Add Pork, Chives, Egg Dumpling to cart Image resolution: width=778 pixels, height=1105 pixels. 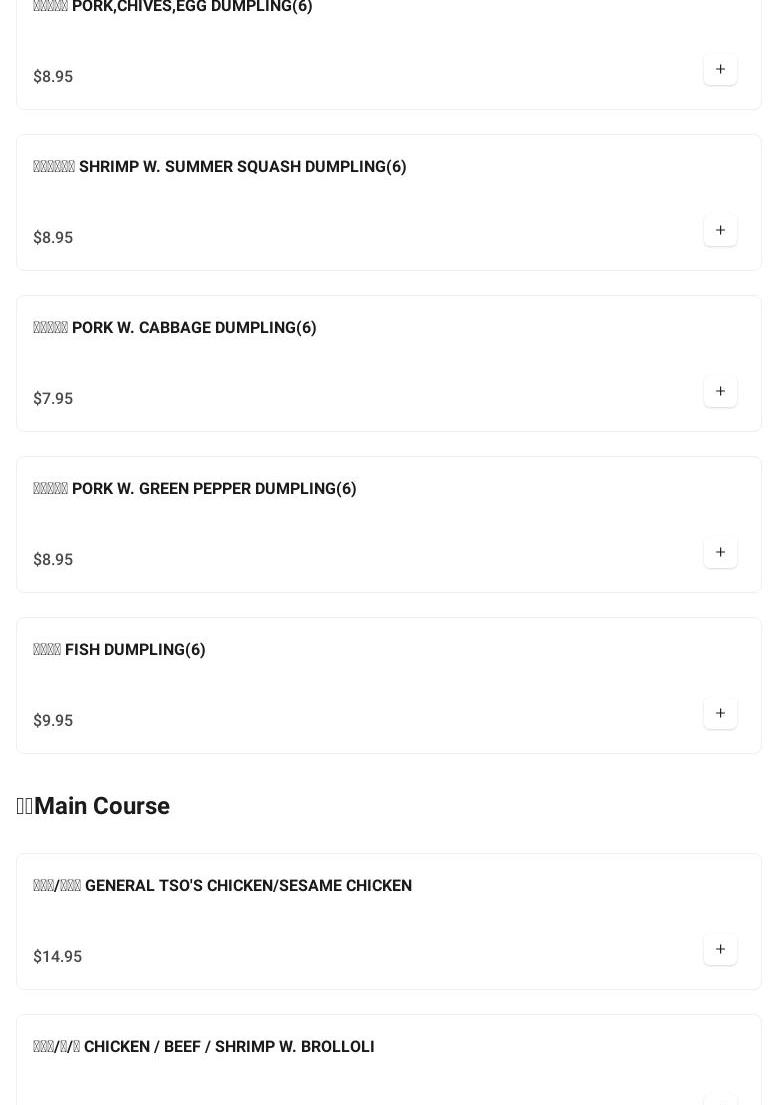[x=720, y=69]
